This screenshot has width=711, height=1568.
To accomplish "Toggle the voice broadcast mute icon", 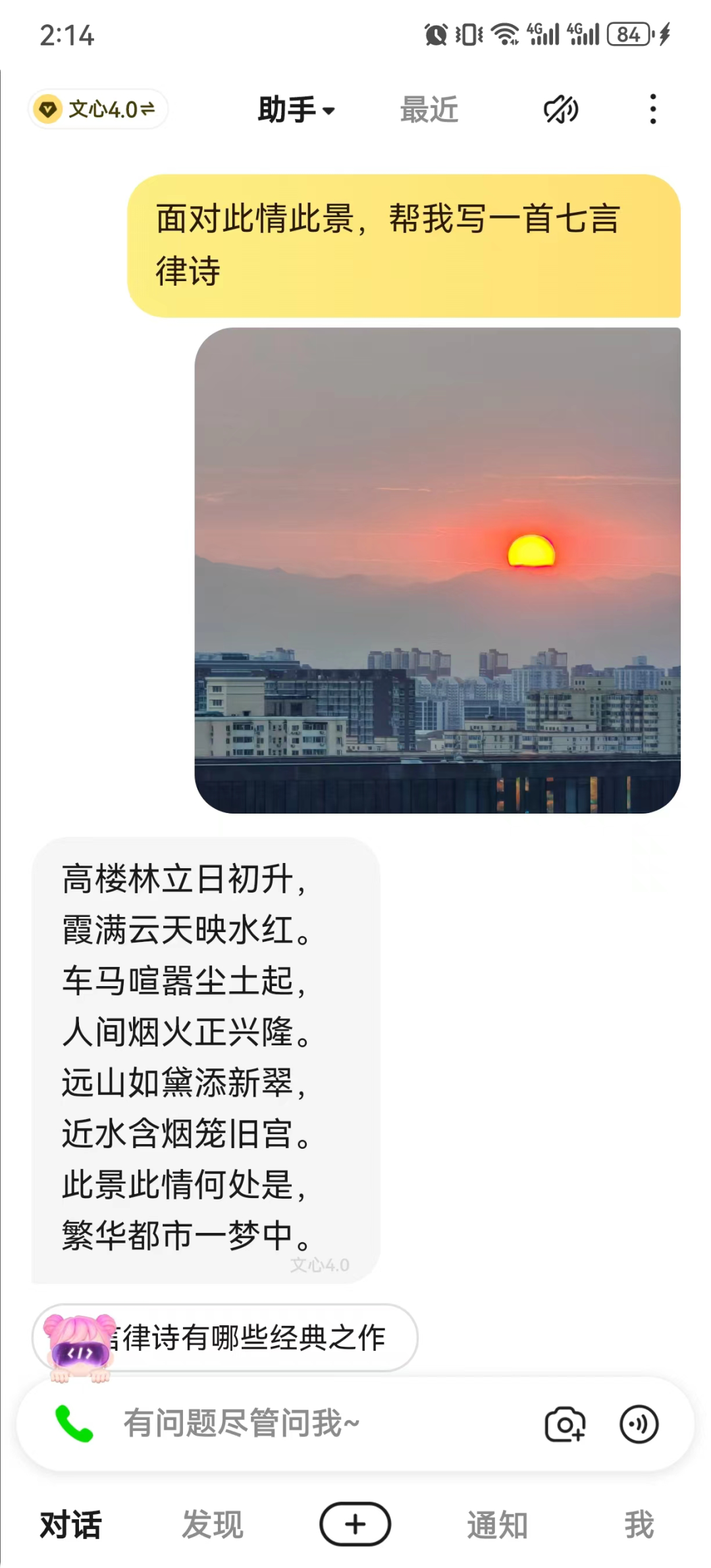I will pyautogui.click(x=561, y=109).
